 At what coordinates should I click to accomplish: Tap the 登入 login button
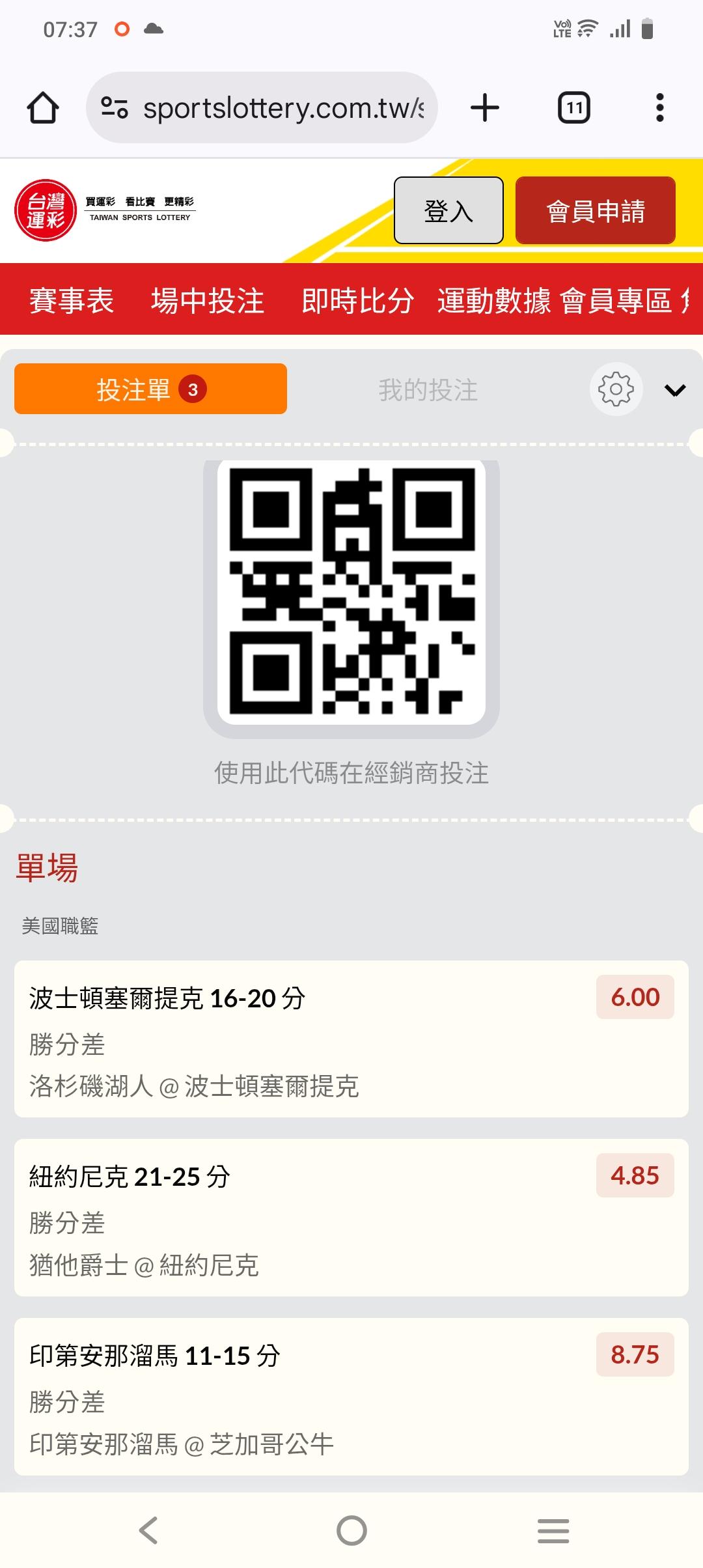(x=448, y=210)
